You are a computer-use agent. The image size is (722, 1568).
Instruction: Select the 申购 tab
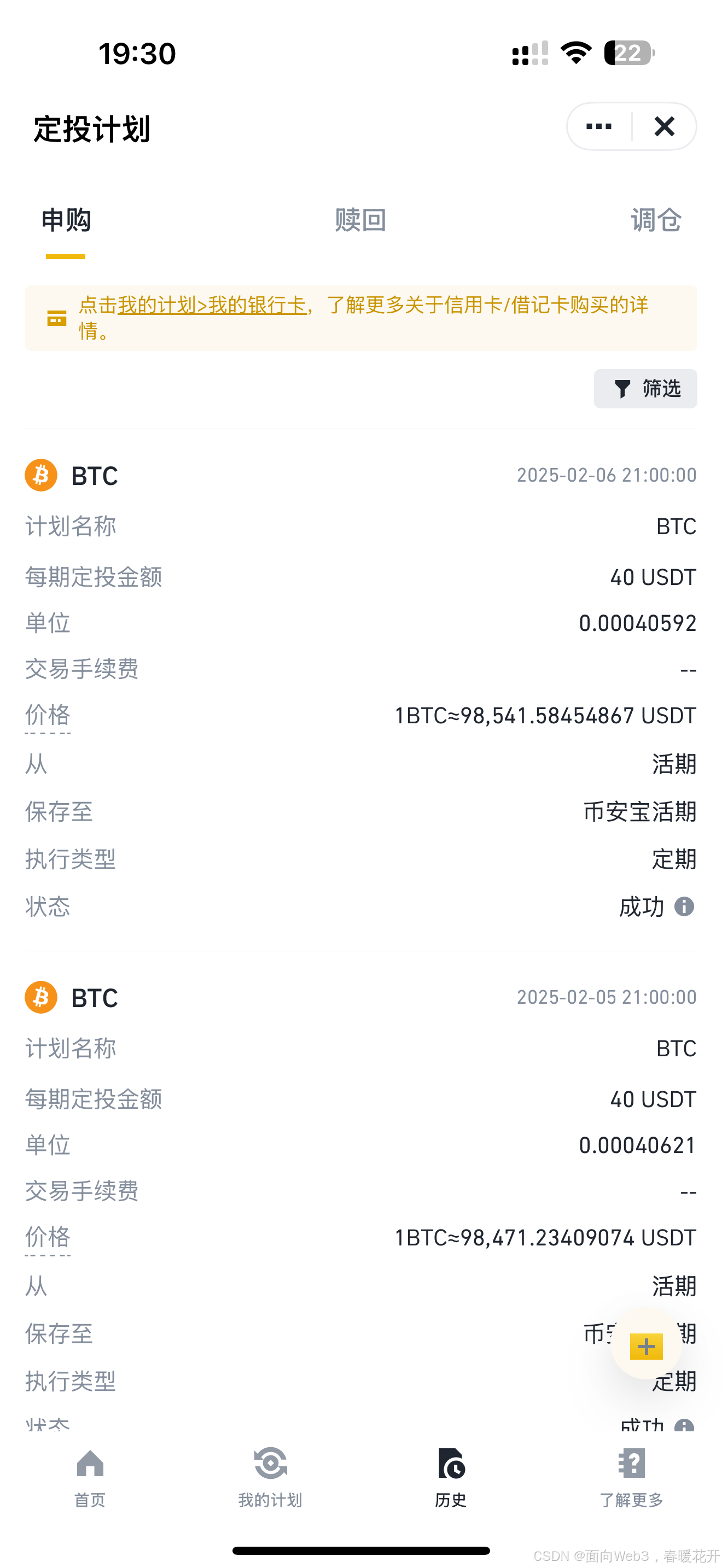coord(66,220)
